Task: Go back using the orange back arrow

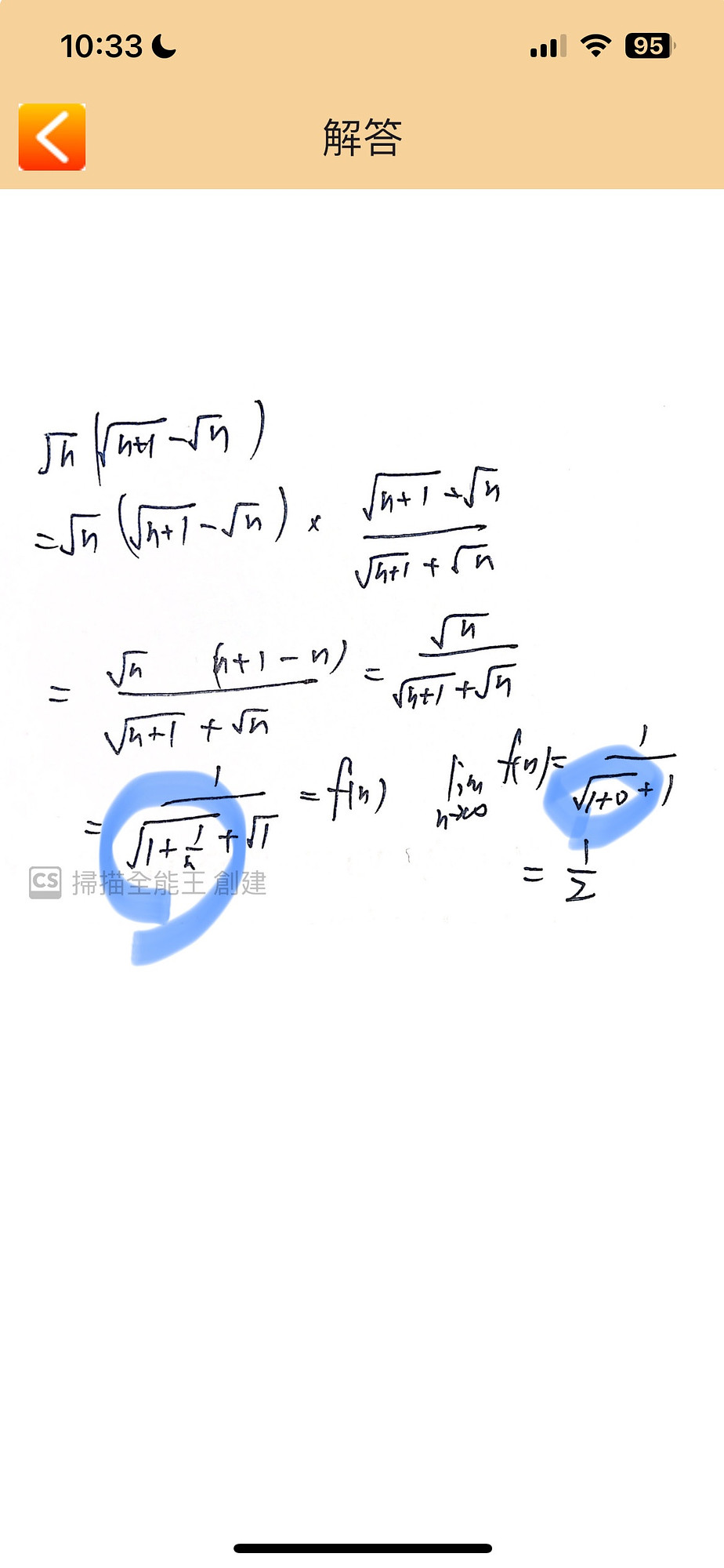Action: point(52,137)
